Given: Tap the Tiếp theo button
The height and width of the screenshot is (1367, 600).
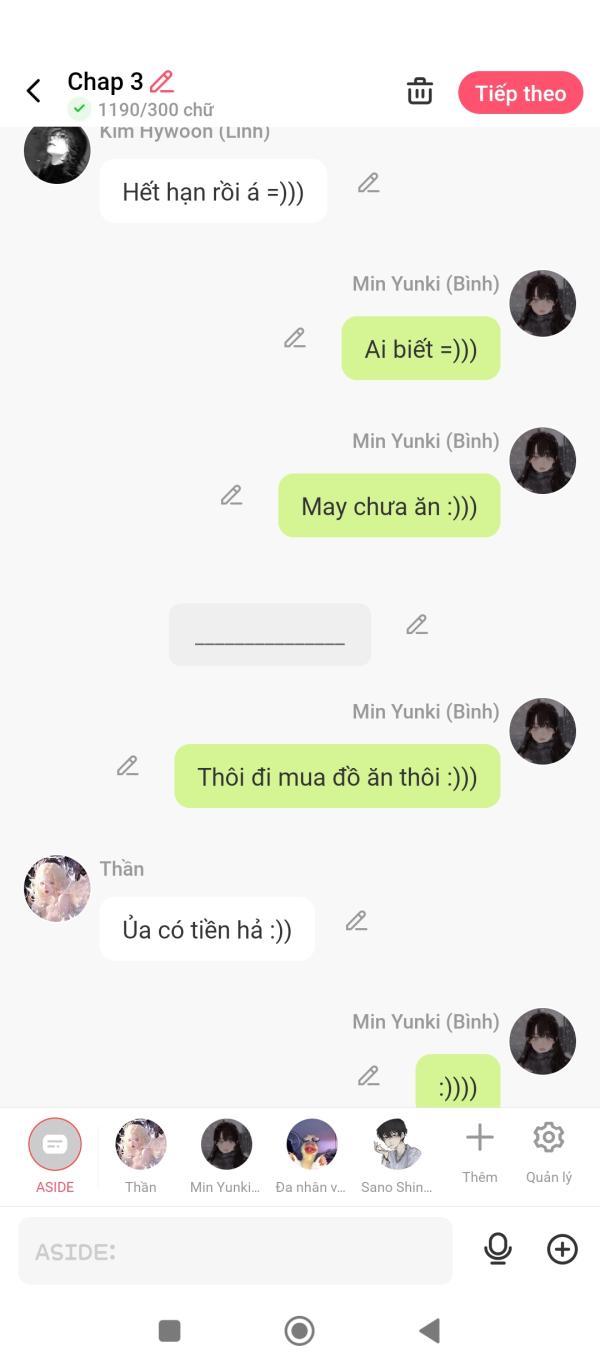Looking at the screenshot, I should (520, 93).
